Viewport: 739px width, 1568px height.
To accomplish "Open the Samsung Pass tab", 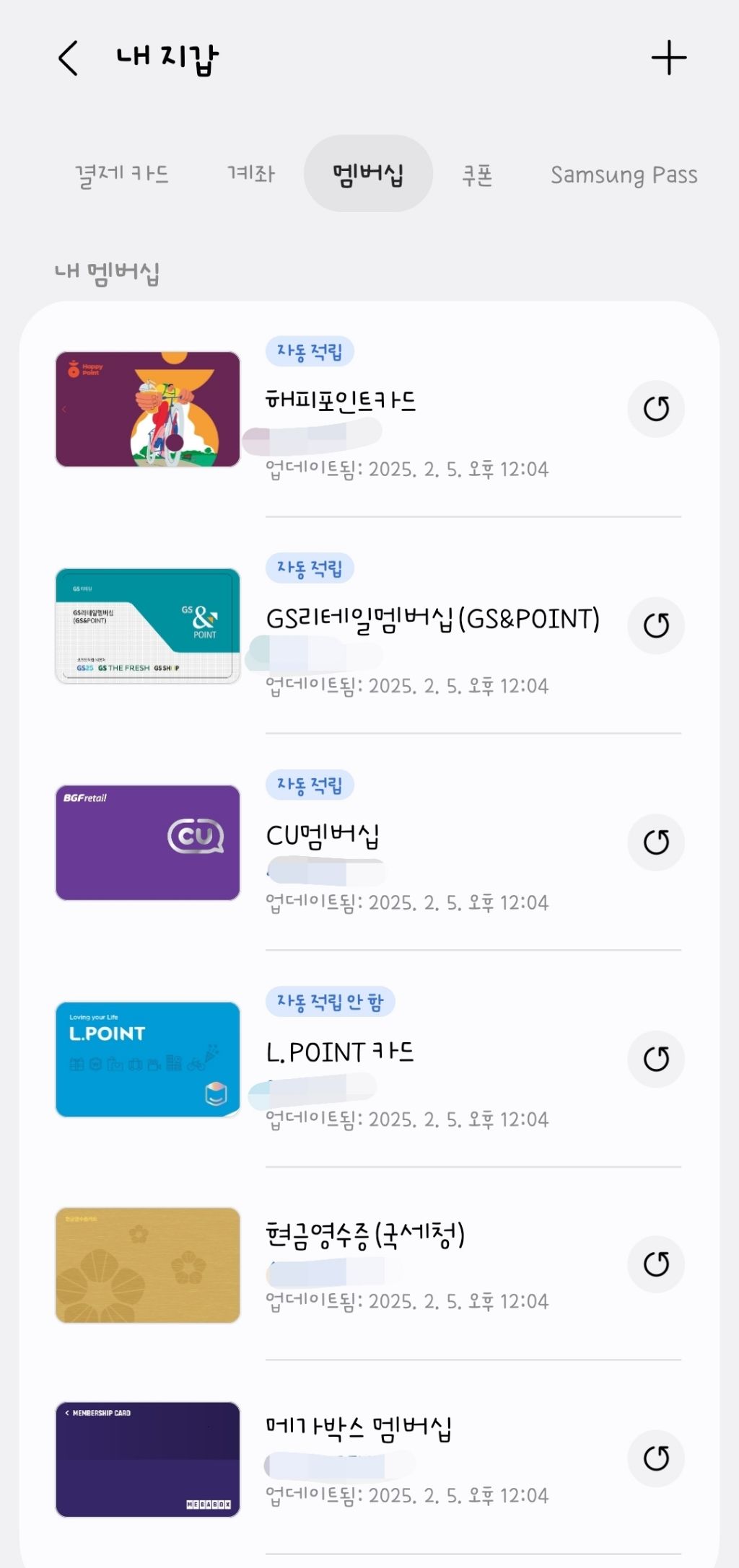I will tap(624, 175).
